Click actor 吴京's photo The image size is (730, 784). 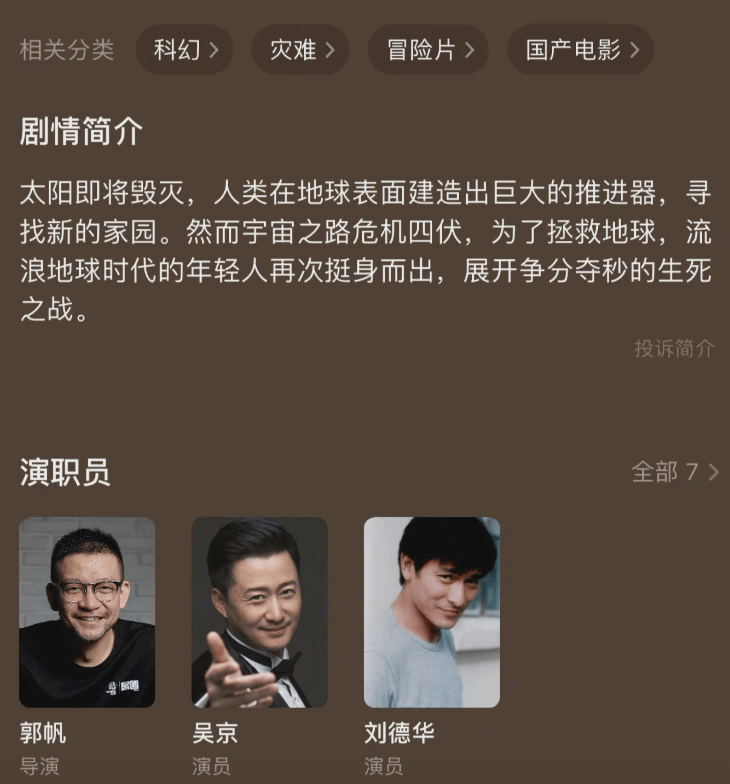pos(259,611)
